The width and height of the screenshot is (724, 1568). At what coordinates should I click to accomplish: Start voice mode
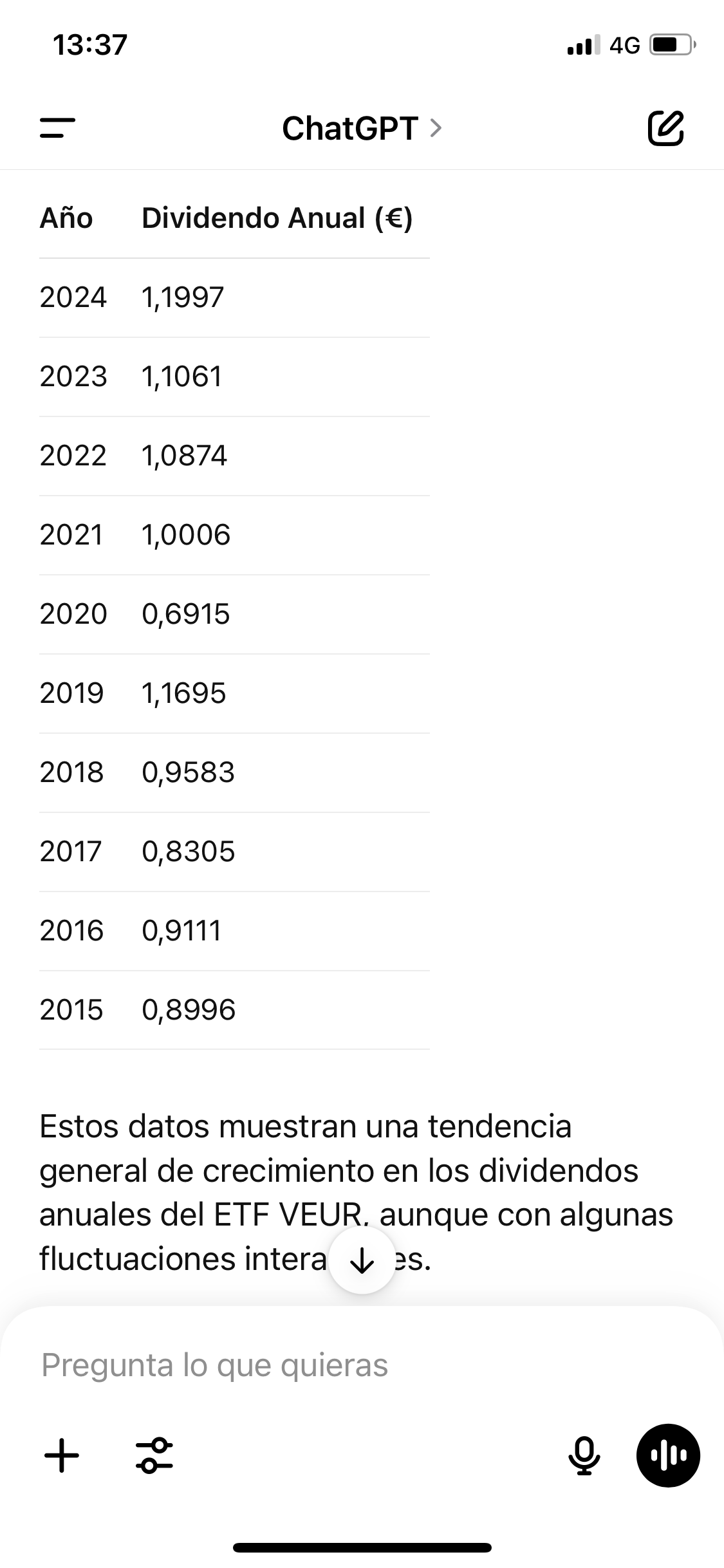point(668,1455)
